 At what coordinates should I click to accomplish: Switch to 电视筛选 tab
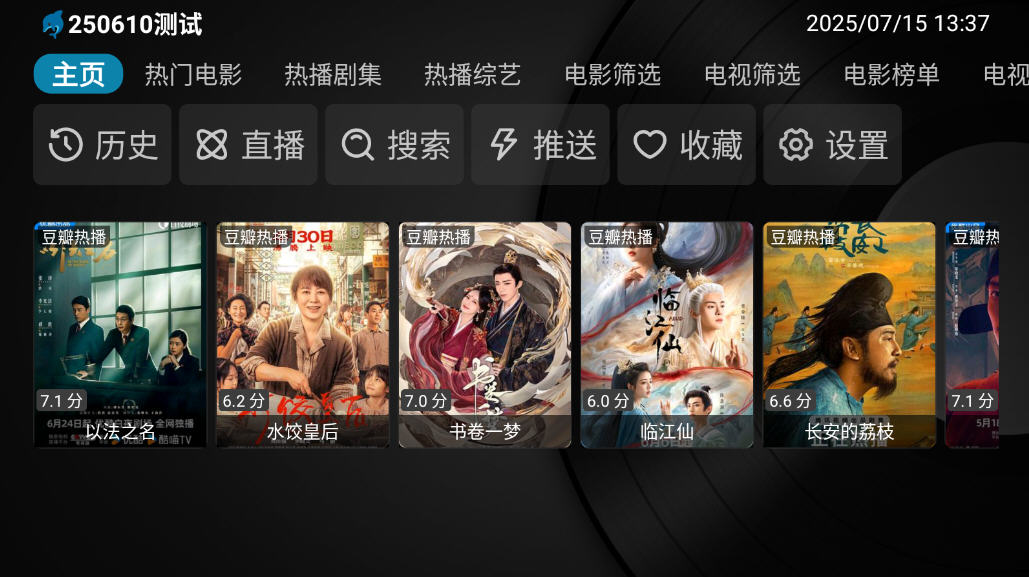click(x=752, y=74)
